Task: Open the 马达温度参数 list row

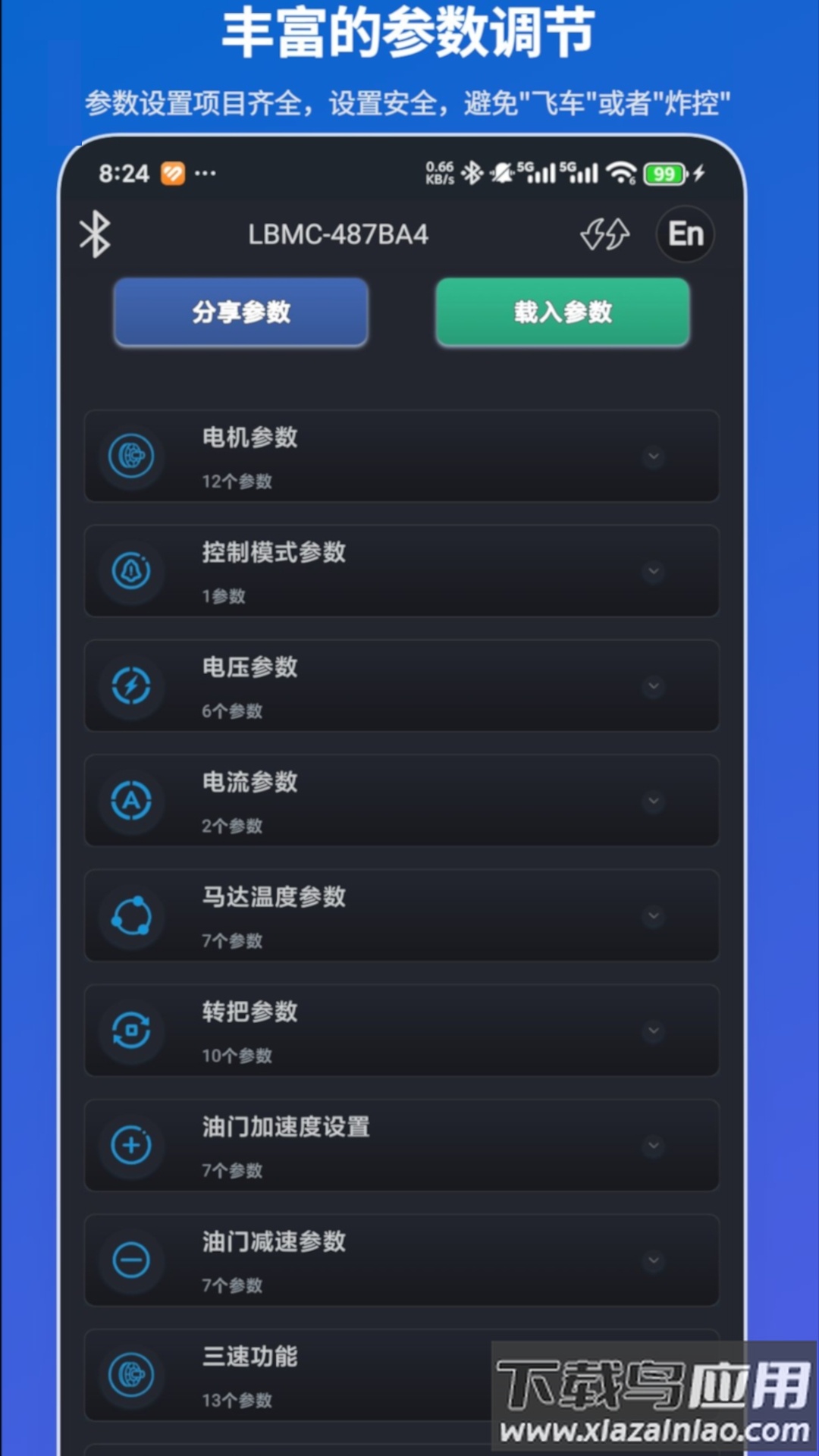Action: pos(401,916)
